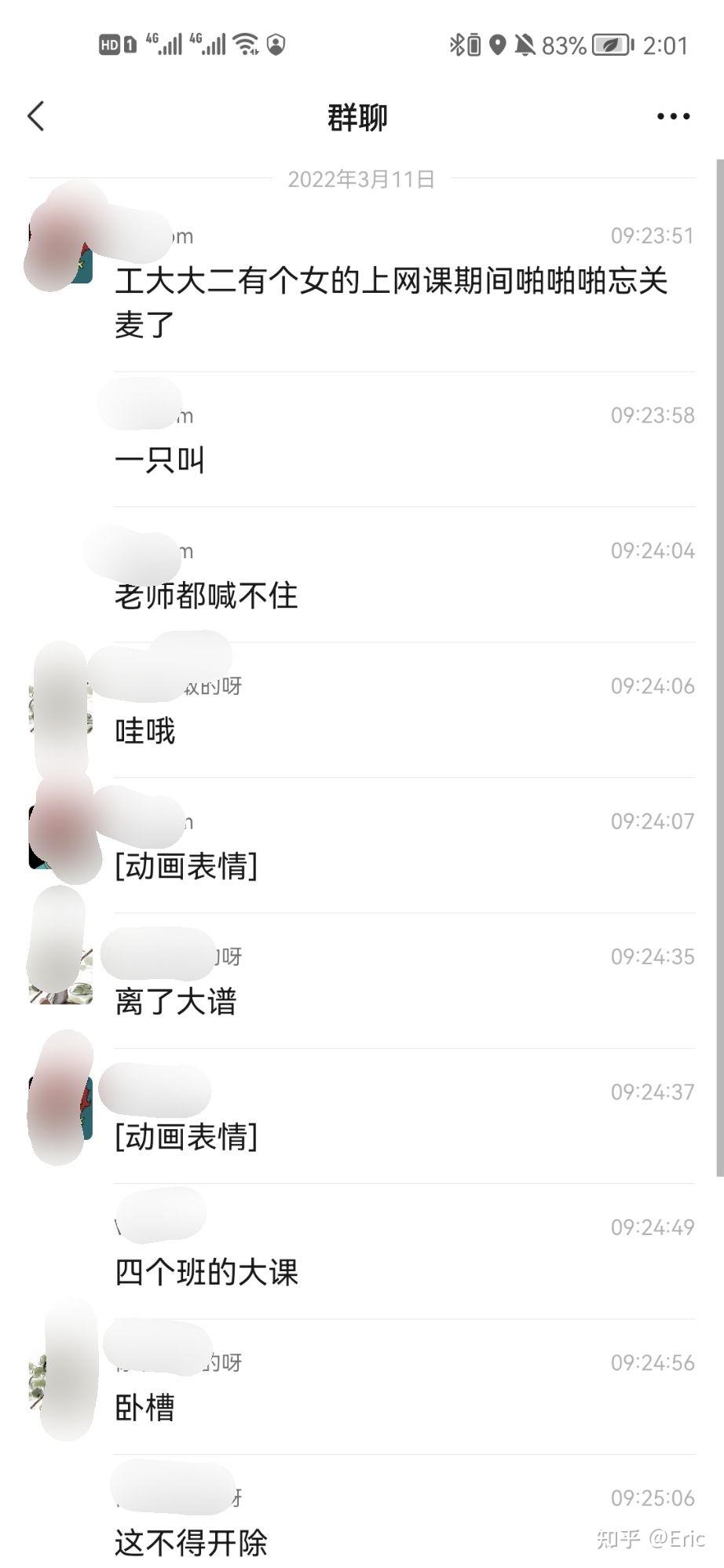Go back from the group chat record
This screenshot has width=724, height=1568.
[x=36, y=116]
